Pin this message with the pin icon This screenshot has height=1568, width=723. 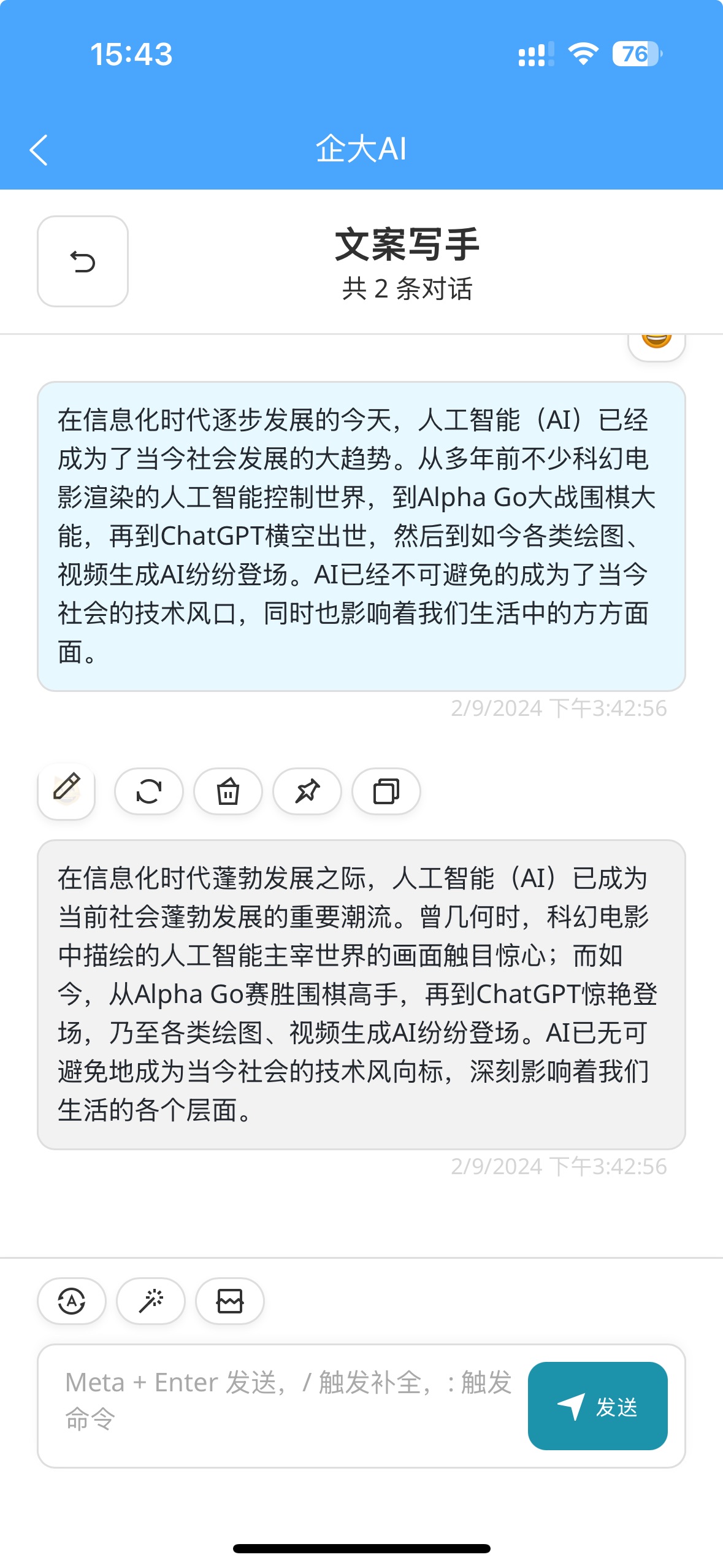(x=307, y=791)
